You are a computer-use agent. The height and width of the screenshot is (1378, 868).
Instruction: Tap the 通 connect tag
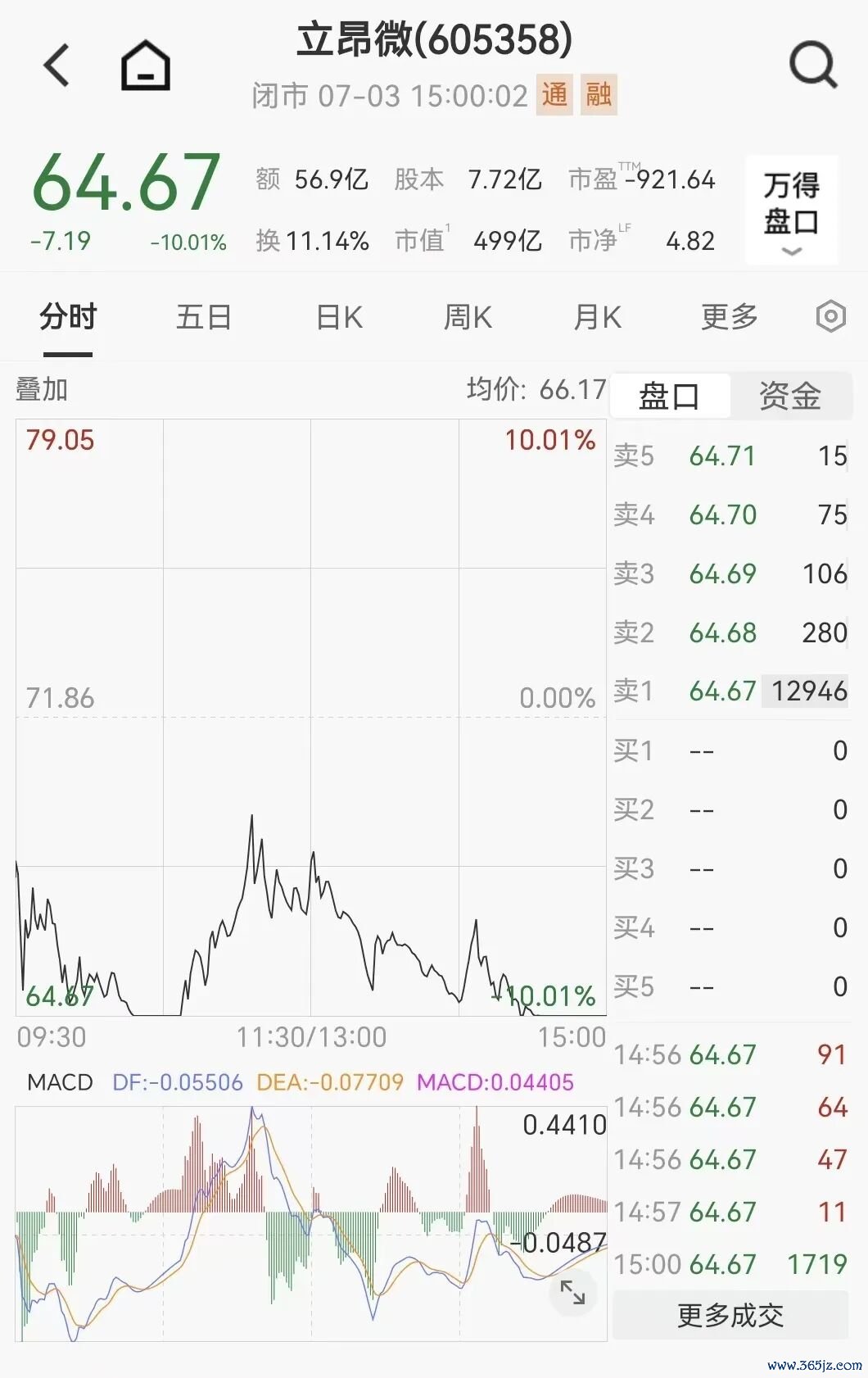554,95
